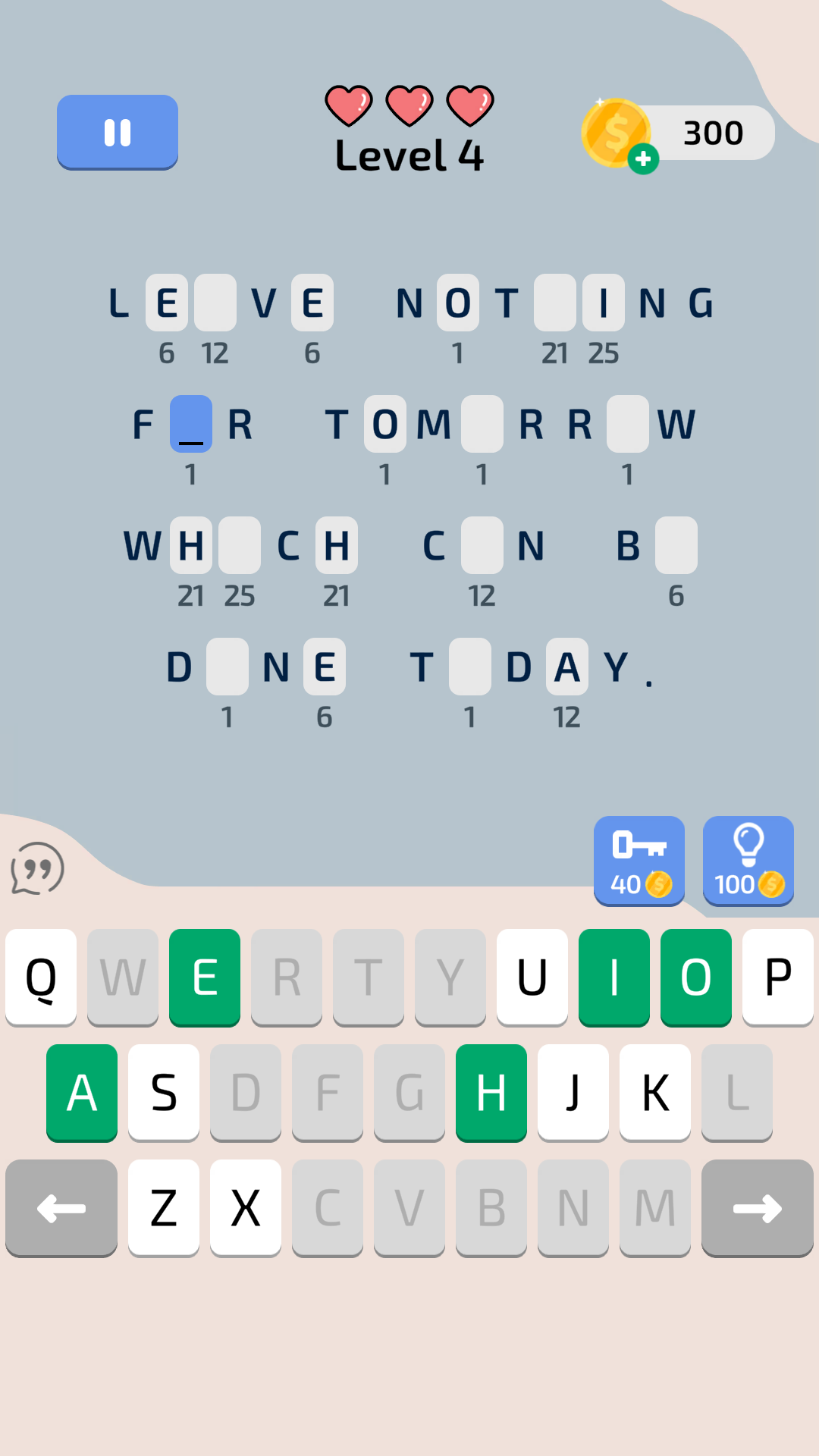Enter the letter K
The image size is (819, 1456).
655,1092
